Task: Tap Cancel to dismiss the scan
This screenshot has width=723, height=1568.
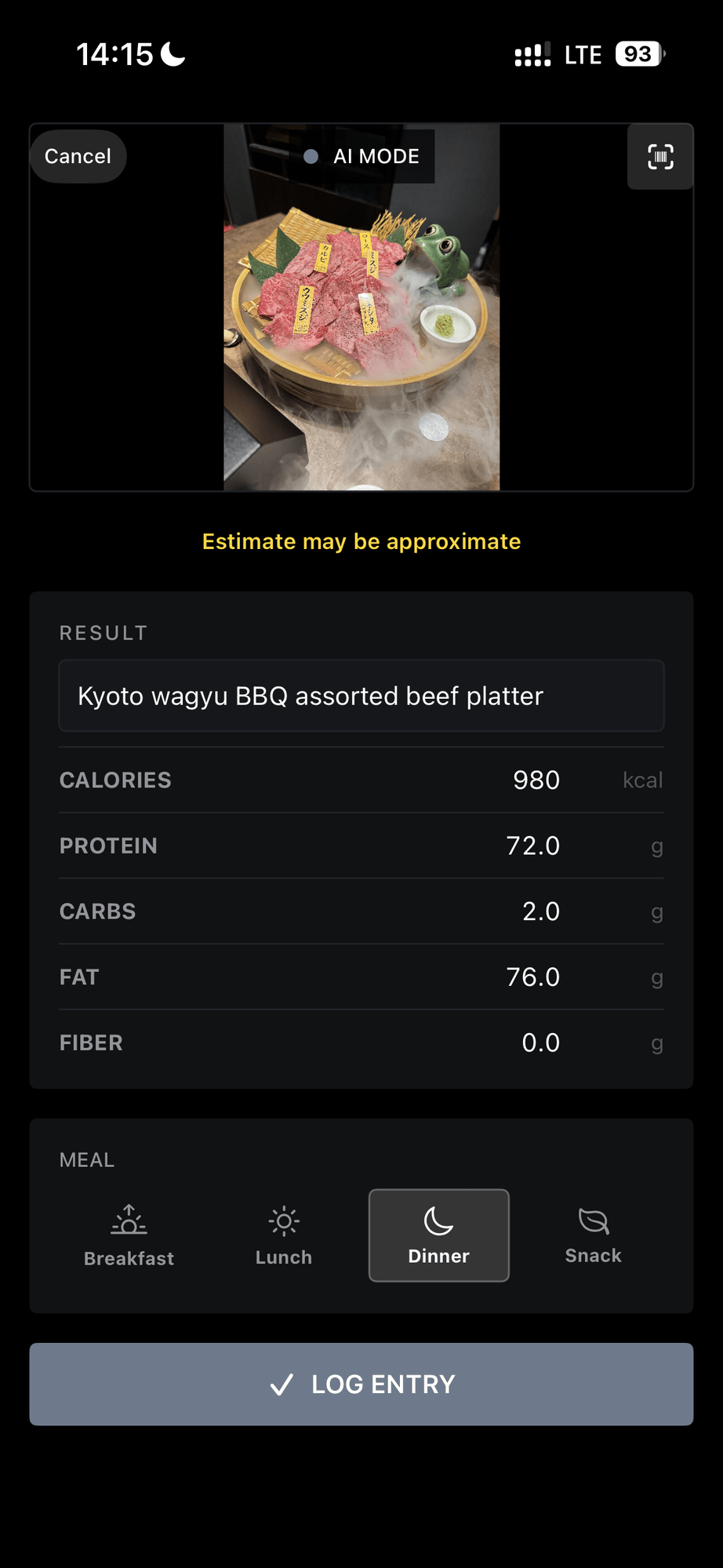Action: 77,156
